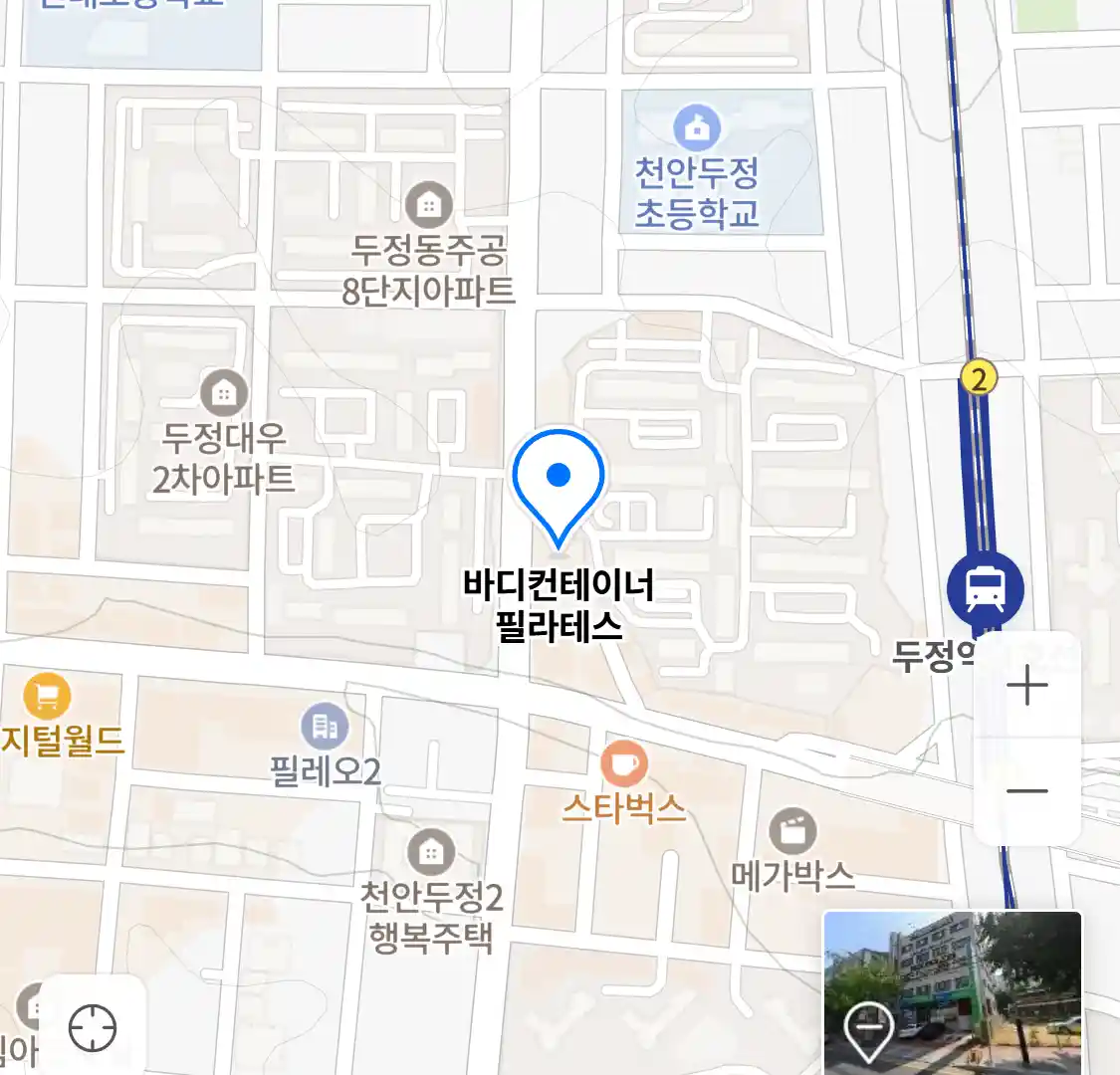Select 천안두정초등학교 school marker

697,127
